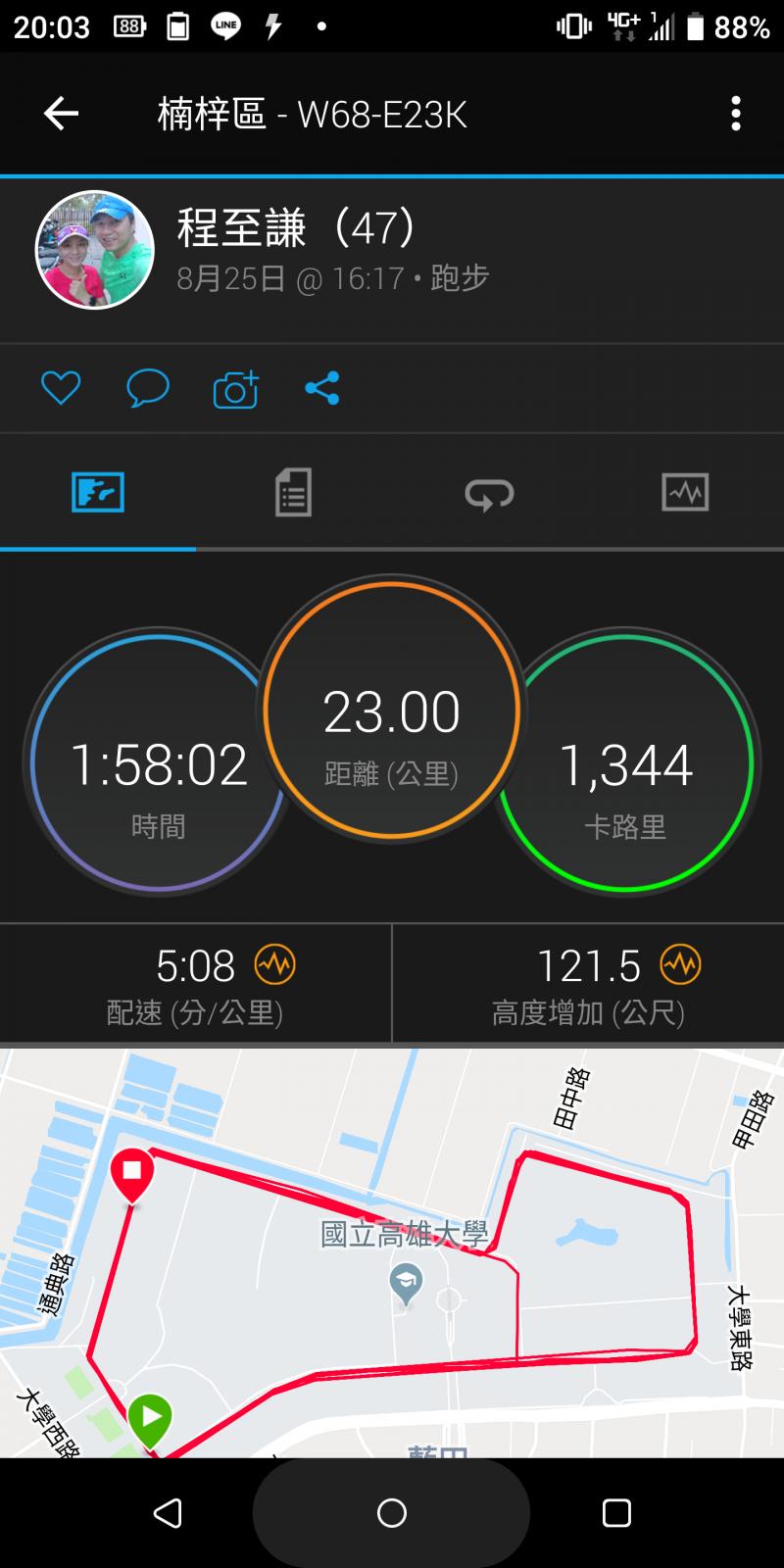The width and height of the screenshot is (784, 1568).
Task: Switch to the laps tab
Action: [489, 492]
